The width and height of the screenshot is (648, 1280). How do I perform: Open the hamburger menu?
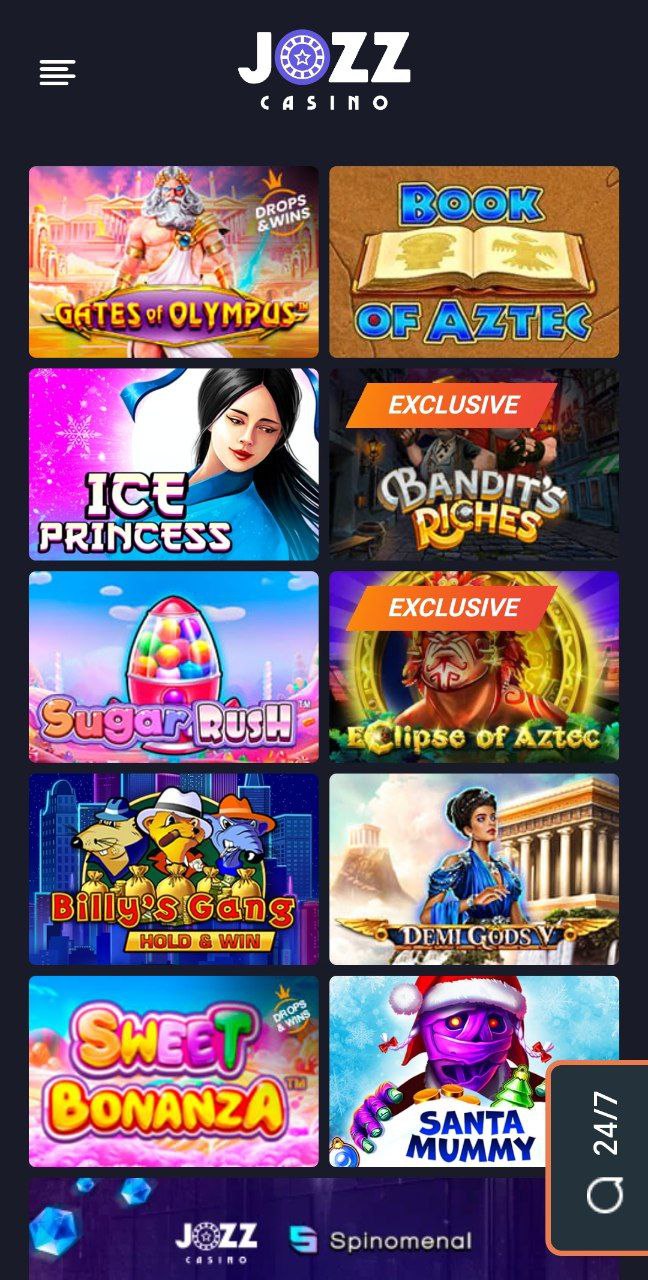pyautogui.click(x=57, y=72)
